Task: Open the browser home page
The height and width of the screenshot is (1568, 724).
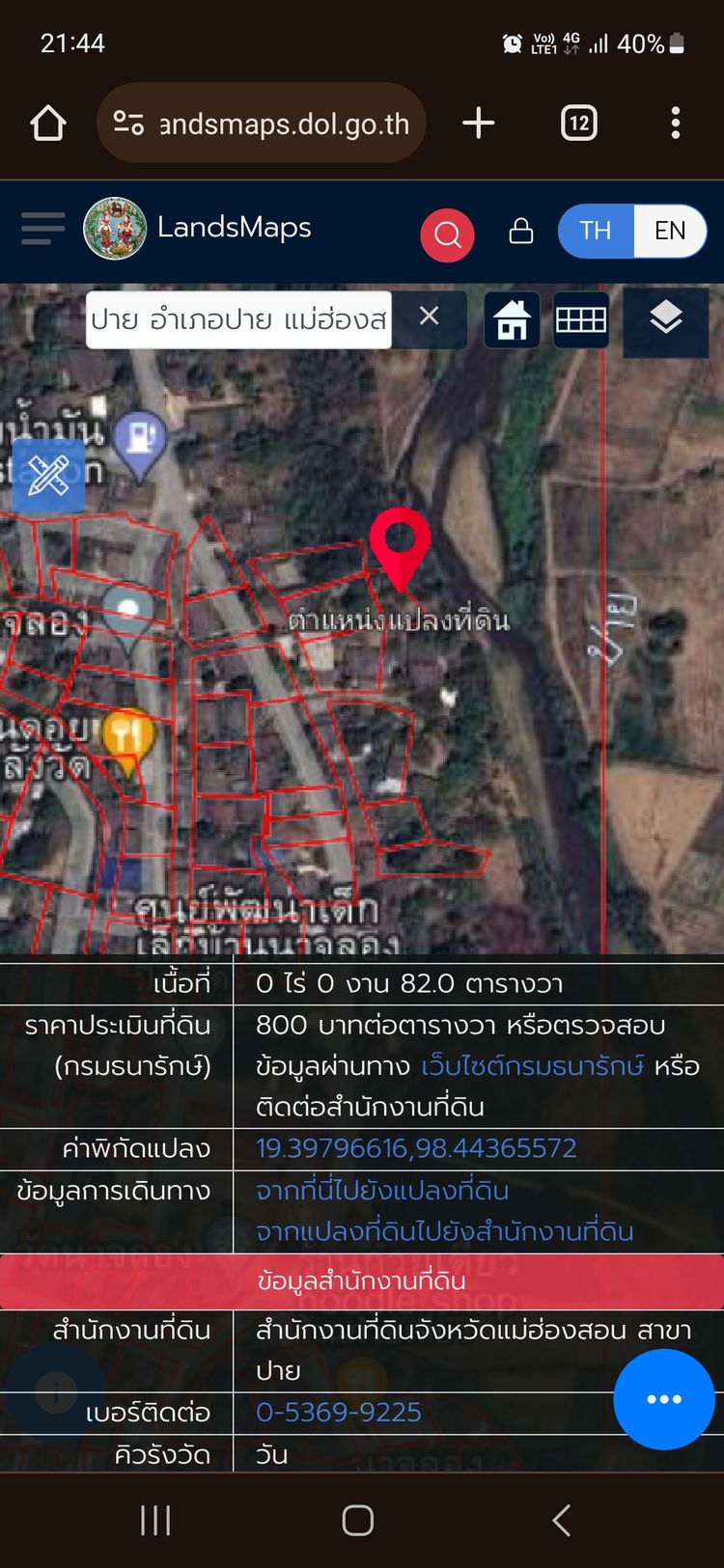Action: coord(48,124)
